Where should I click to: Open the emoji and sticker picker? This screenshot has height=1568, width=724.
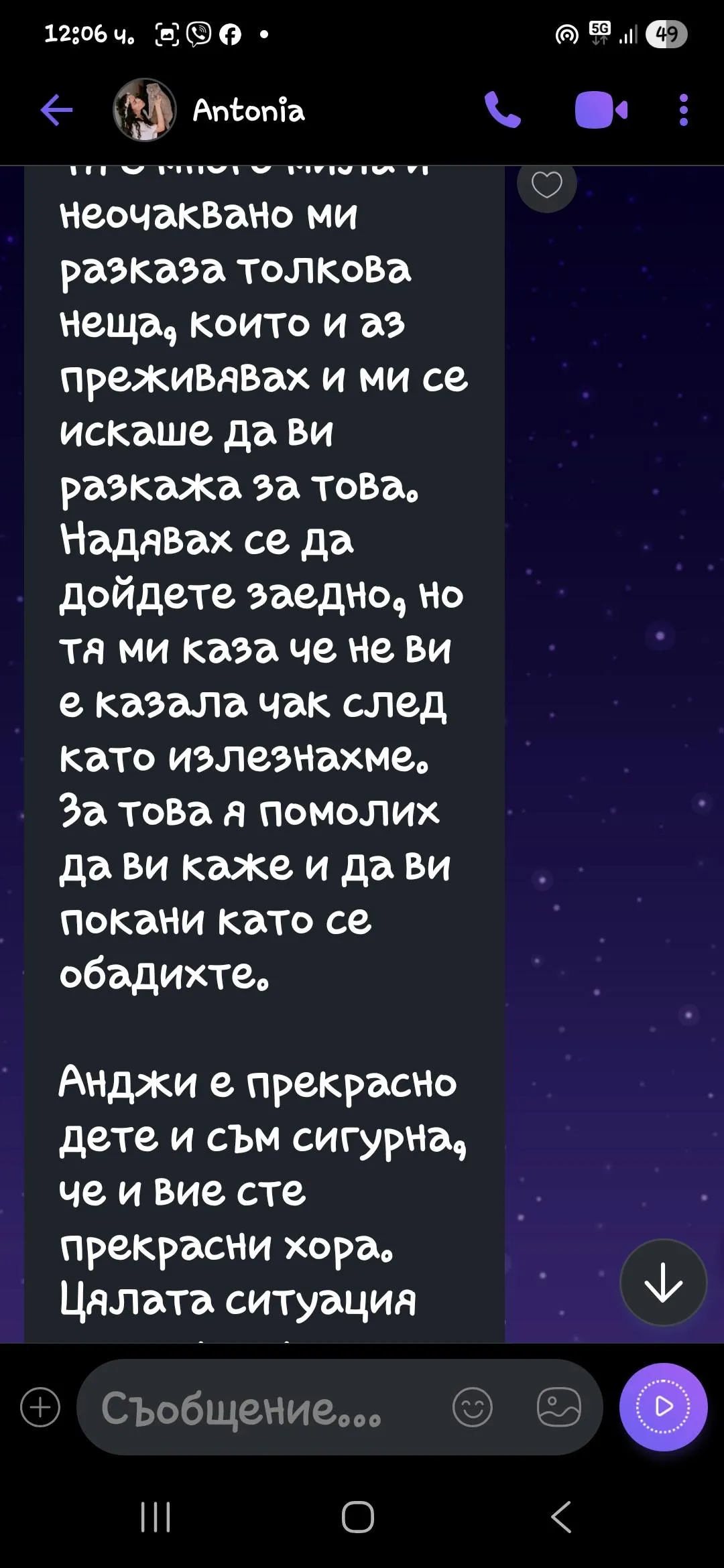pyautogui.click(x=473, y=1407)
